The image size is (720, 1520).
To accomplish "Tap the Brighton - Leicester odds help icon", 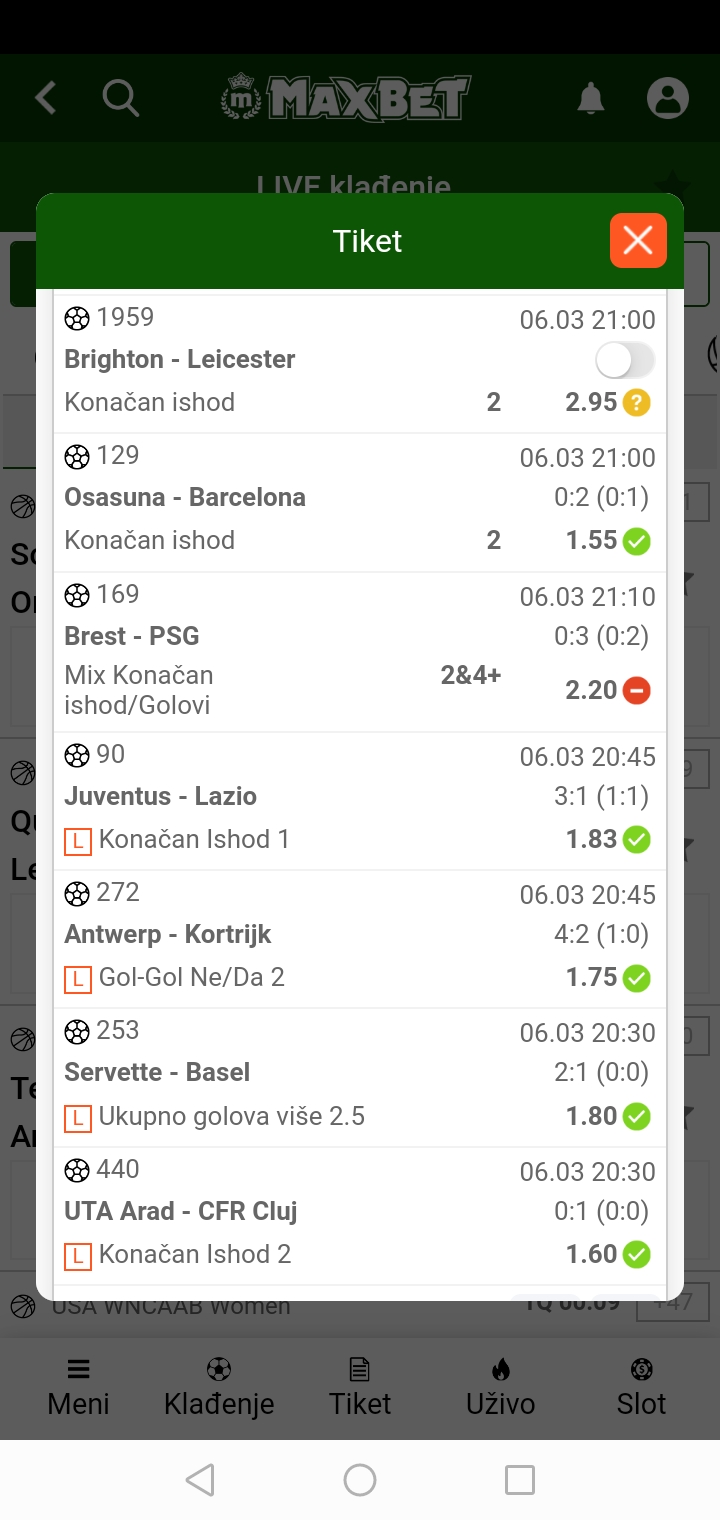I will pyautogui.click(x=636, y=403).
